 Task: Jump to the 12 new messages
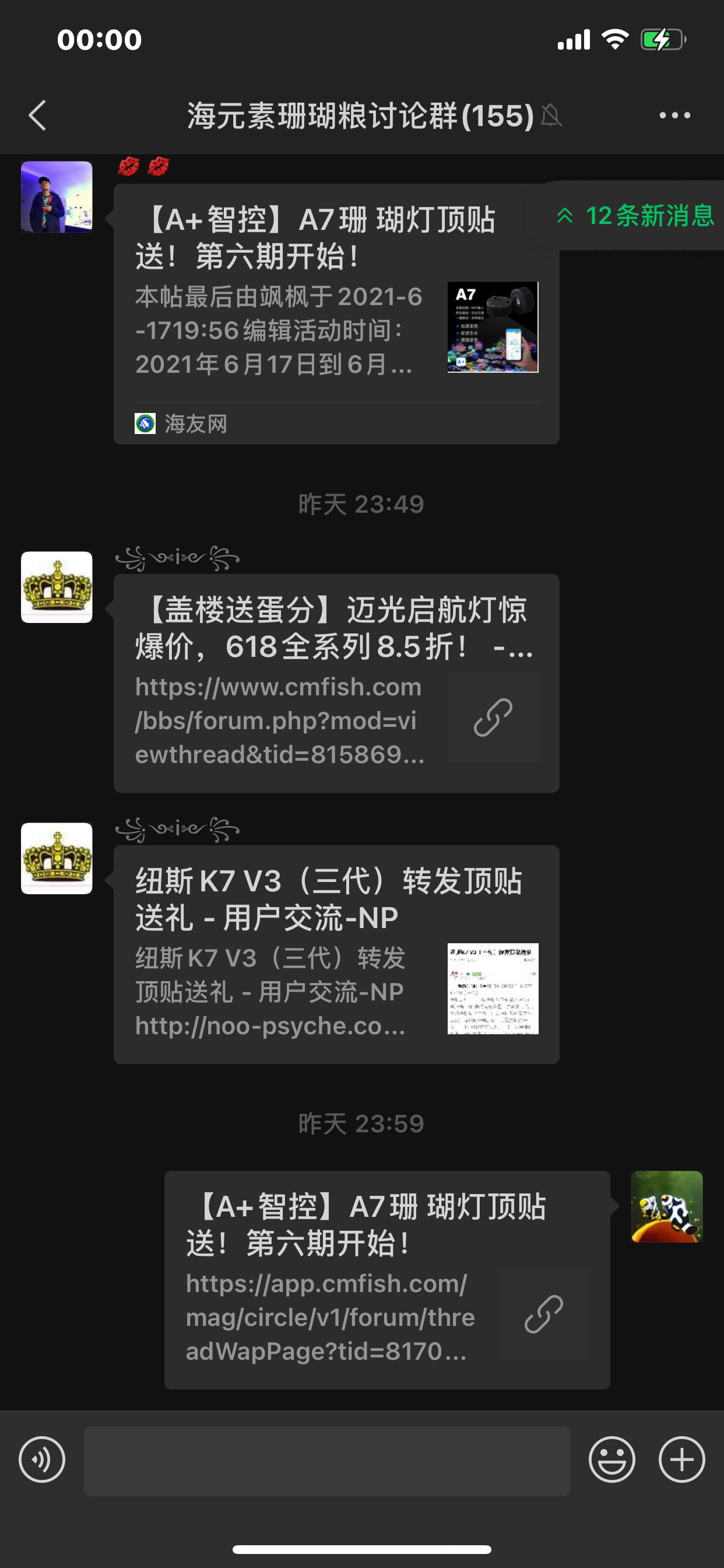click(635, 215)
